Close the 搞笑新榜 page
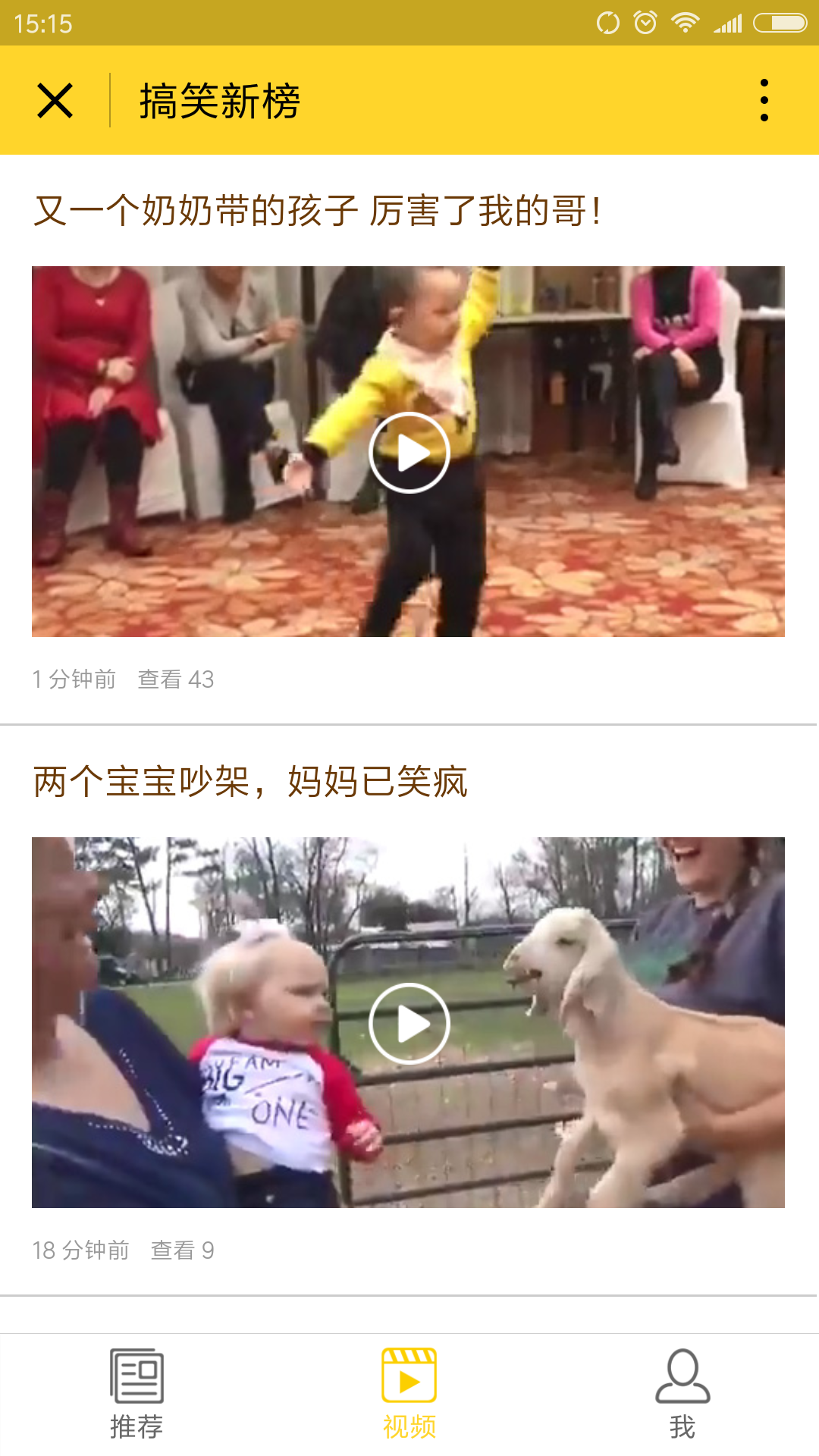The width and height of the screenshot is (819, 1456). (55, 101)
